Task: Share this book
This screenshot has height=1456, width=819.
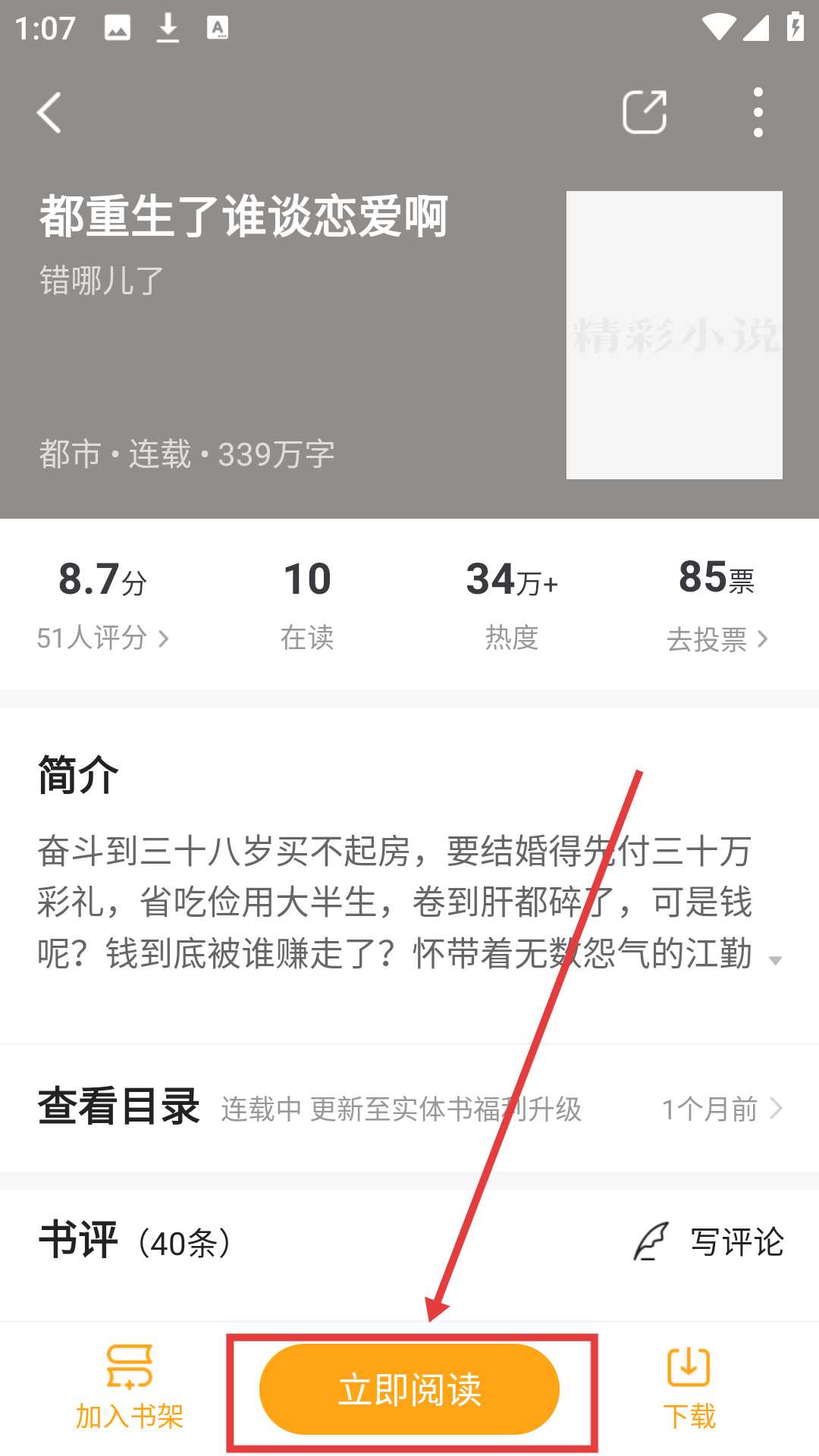Action: pos(644,113)
